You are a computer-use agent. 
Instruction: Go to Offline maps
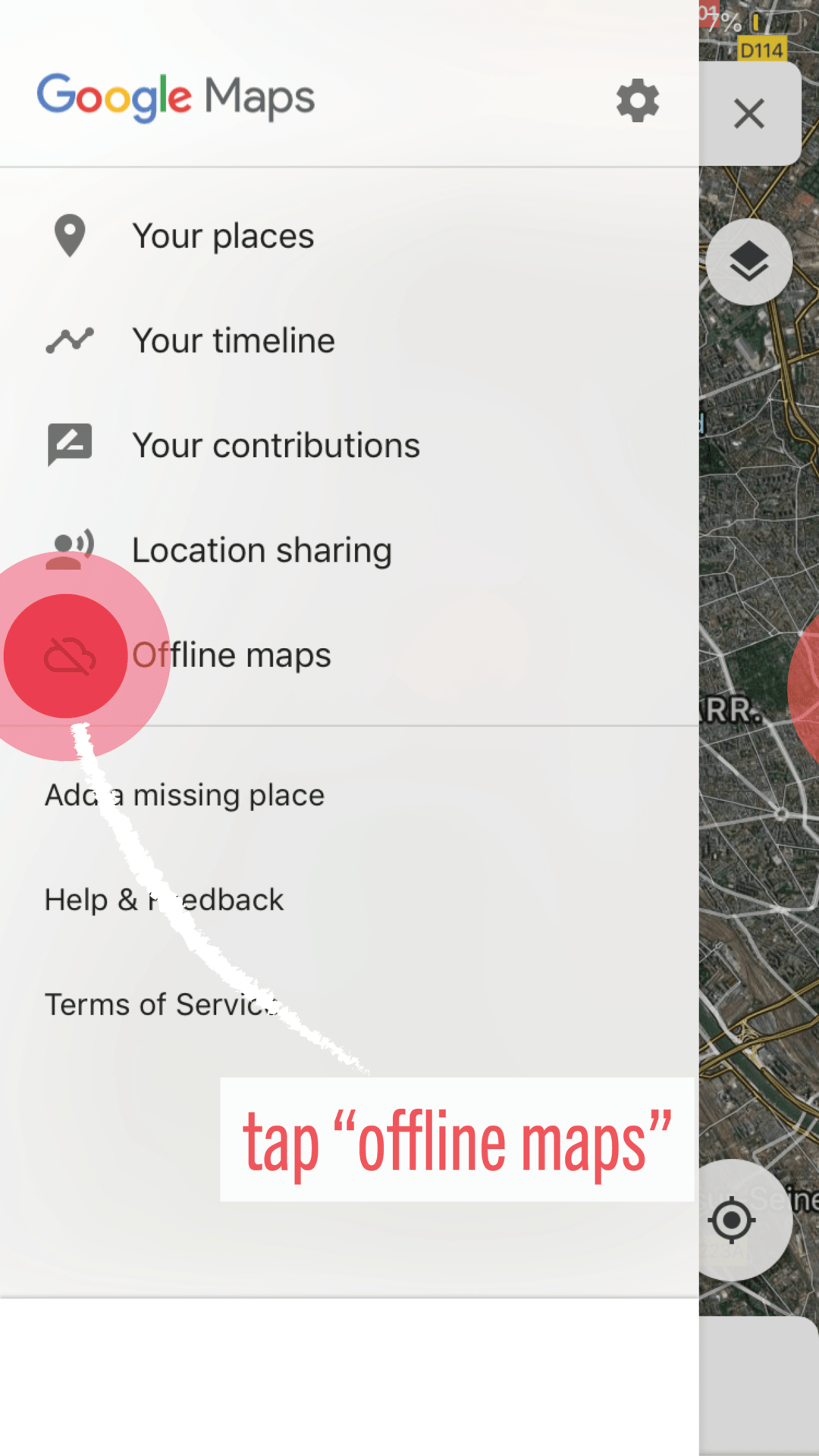(x=231, y=655)
